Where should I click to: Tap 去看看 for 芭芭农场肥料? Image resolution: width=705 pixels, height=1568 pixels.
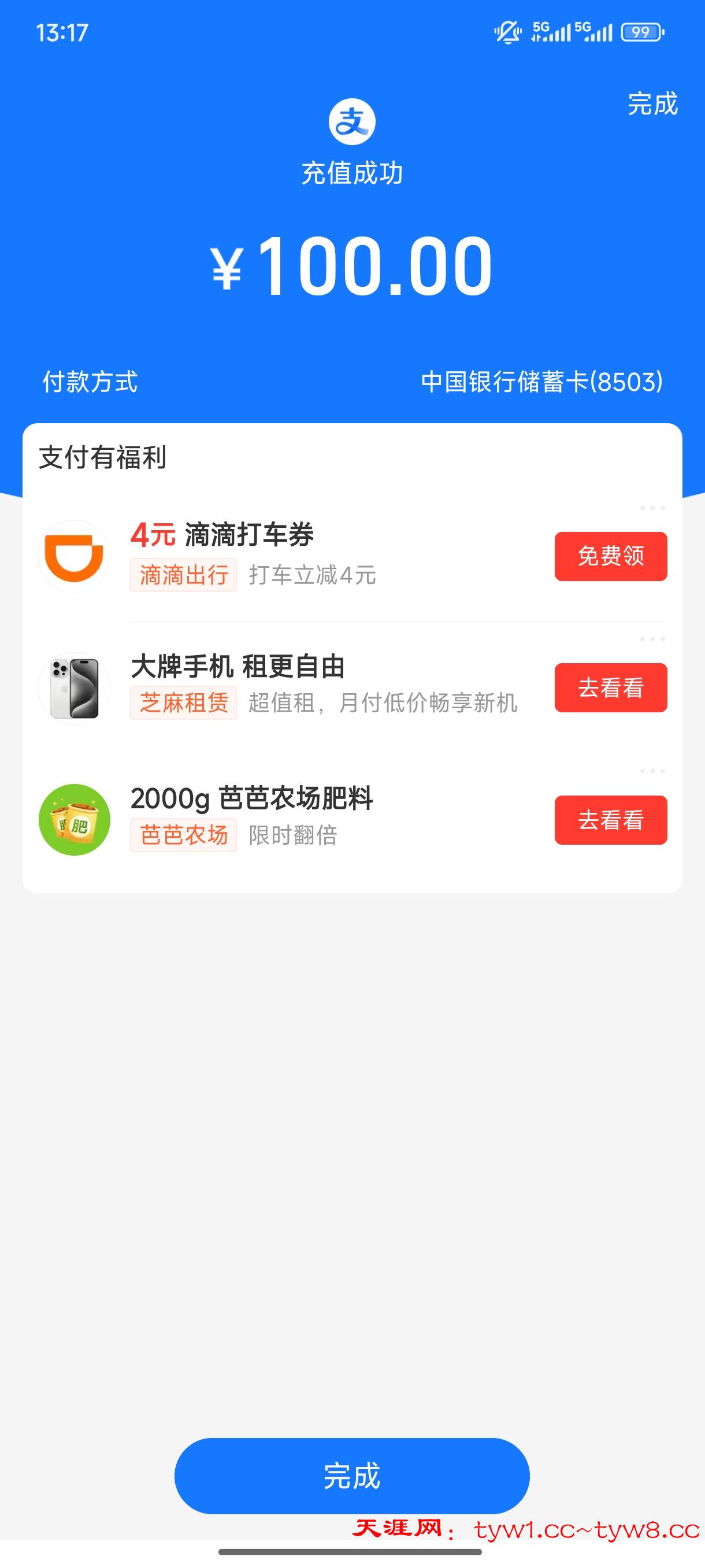click(610, 820)
